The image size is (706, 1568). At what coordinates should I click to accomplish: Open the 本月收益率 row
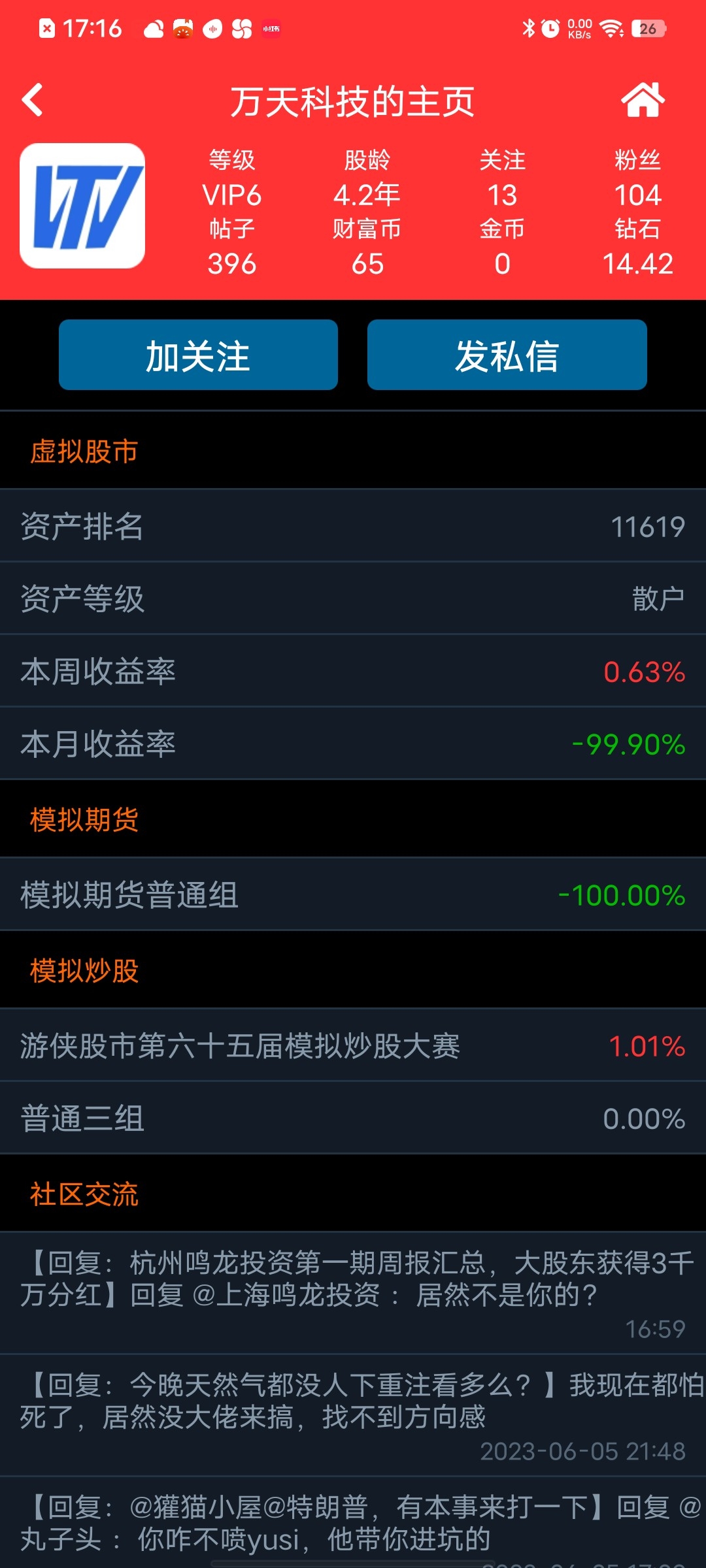(353, 743)
